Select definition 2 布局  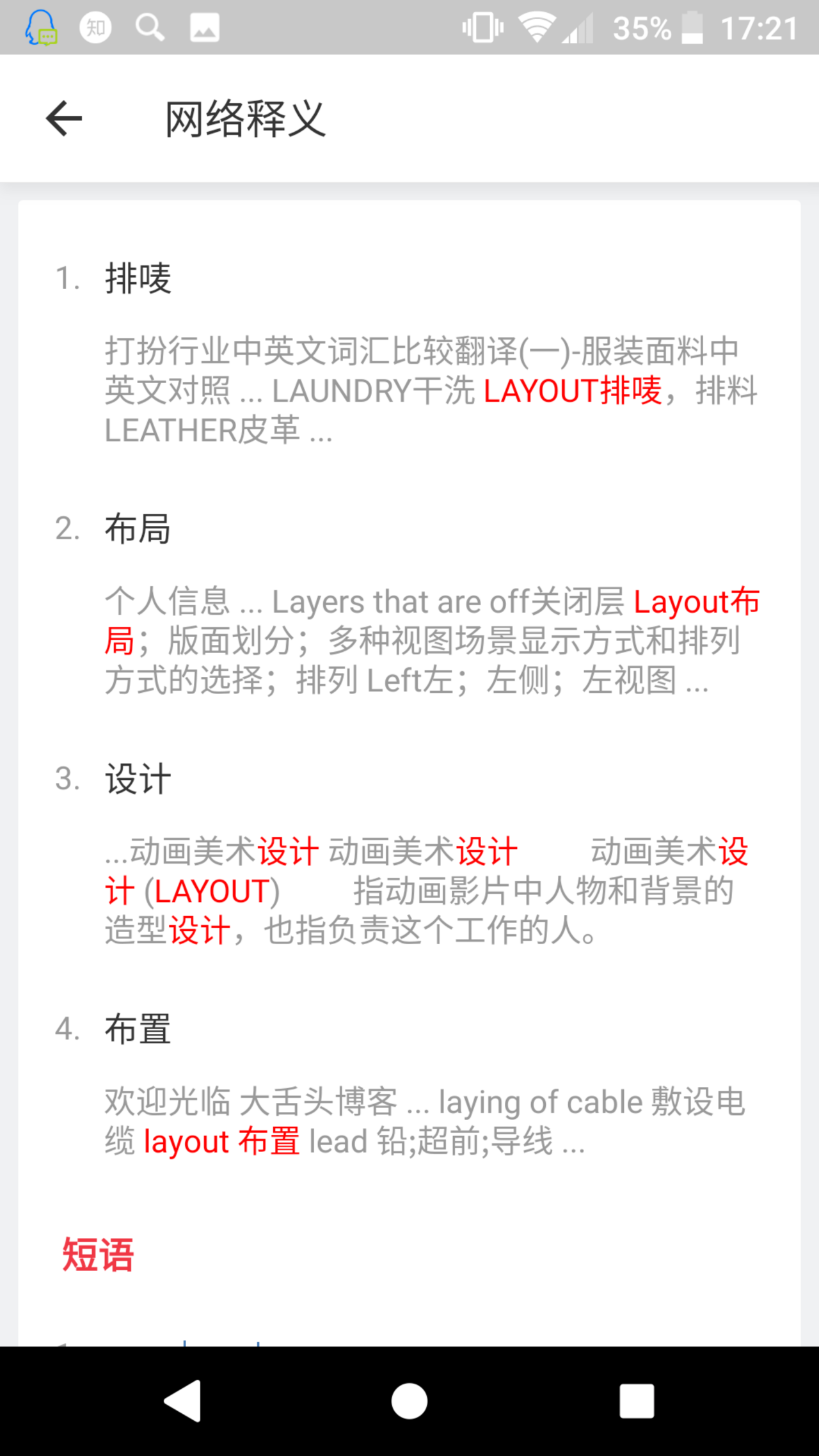(x=136, y=529)
